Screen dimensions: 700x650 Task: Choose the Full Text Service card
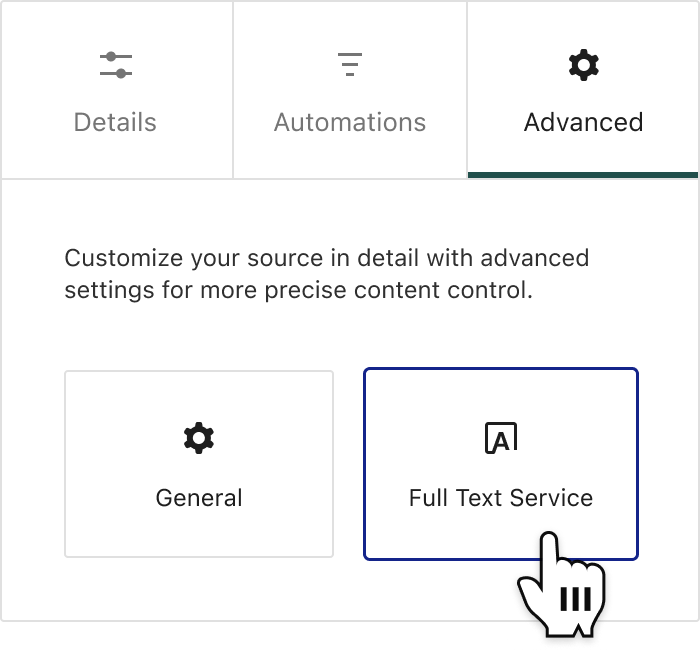(500, 464)
